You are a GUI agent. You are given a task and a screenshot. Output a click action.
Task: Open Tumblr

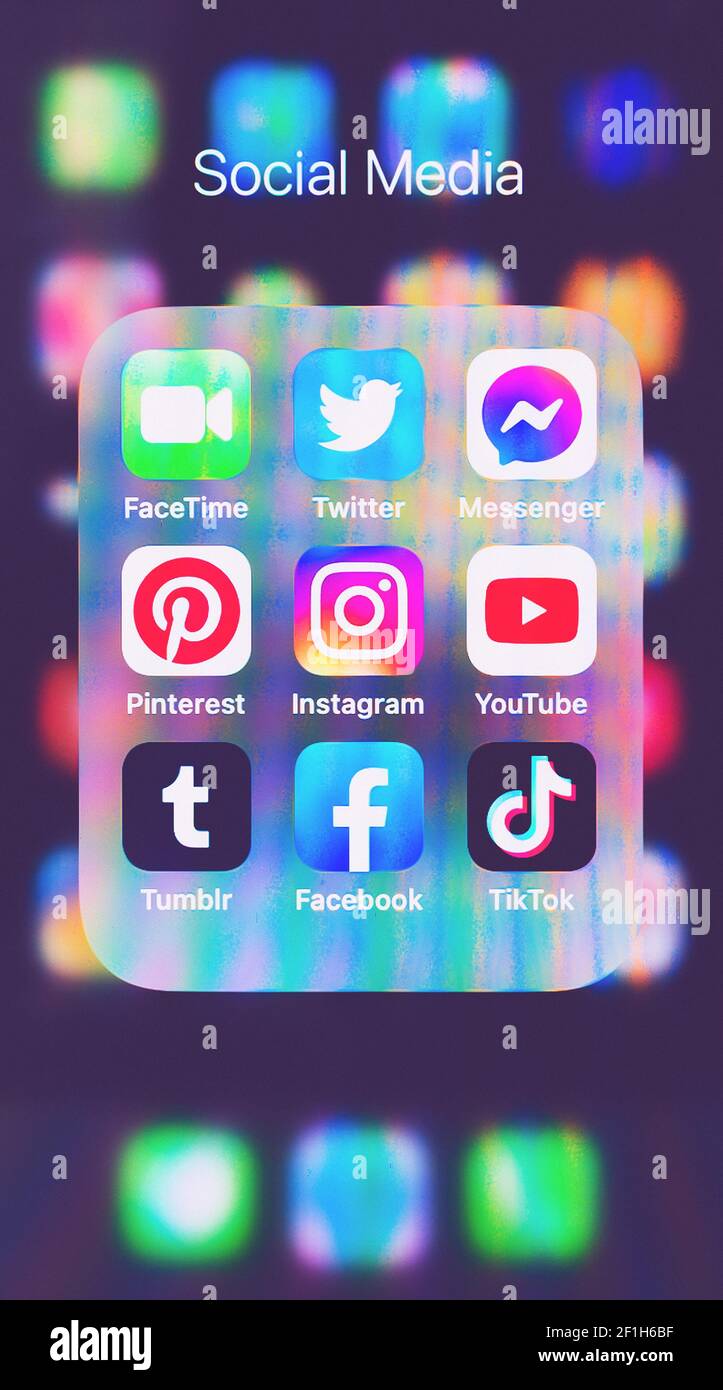point(186,806)
